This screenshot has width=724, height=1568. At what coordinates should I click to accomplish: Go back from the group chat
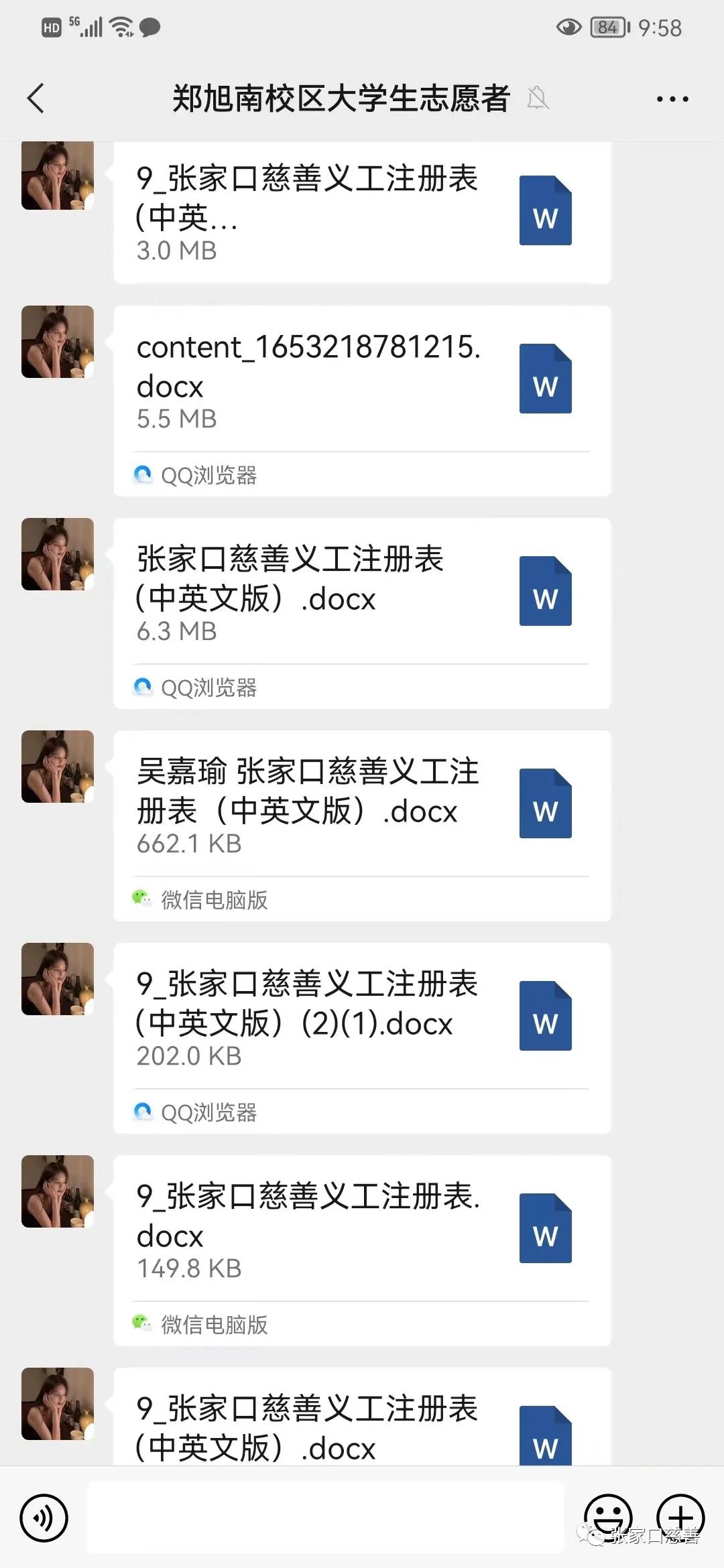(x=36, y=99)
